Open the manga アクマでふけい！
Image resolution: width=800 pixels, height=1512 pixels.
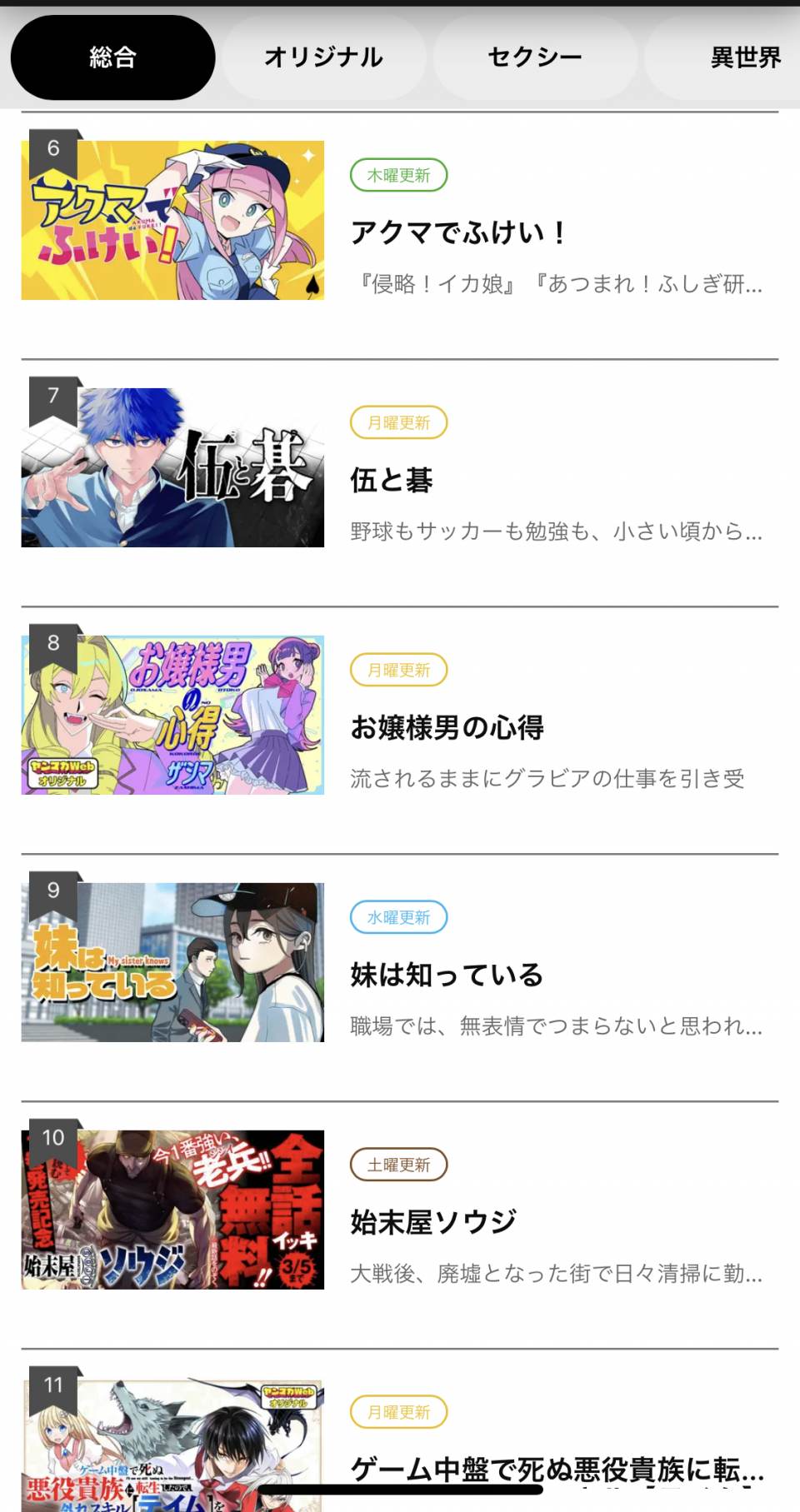pos(457,232)
